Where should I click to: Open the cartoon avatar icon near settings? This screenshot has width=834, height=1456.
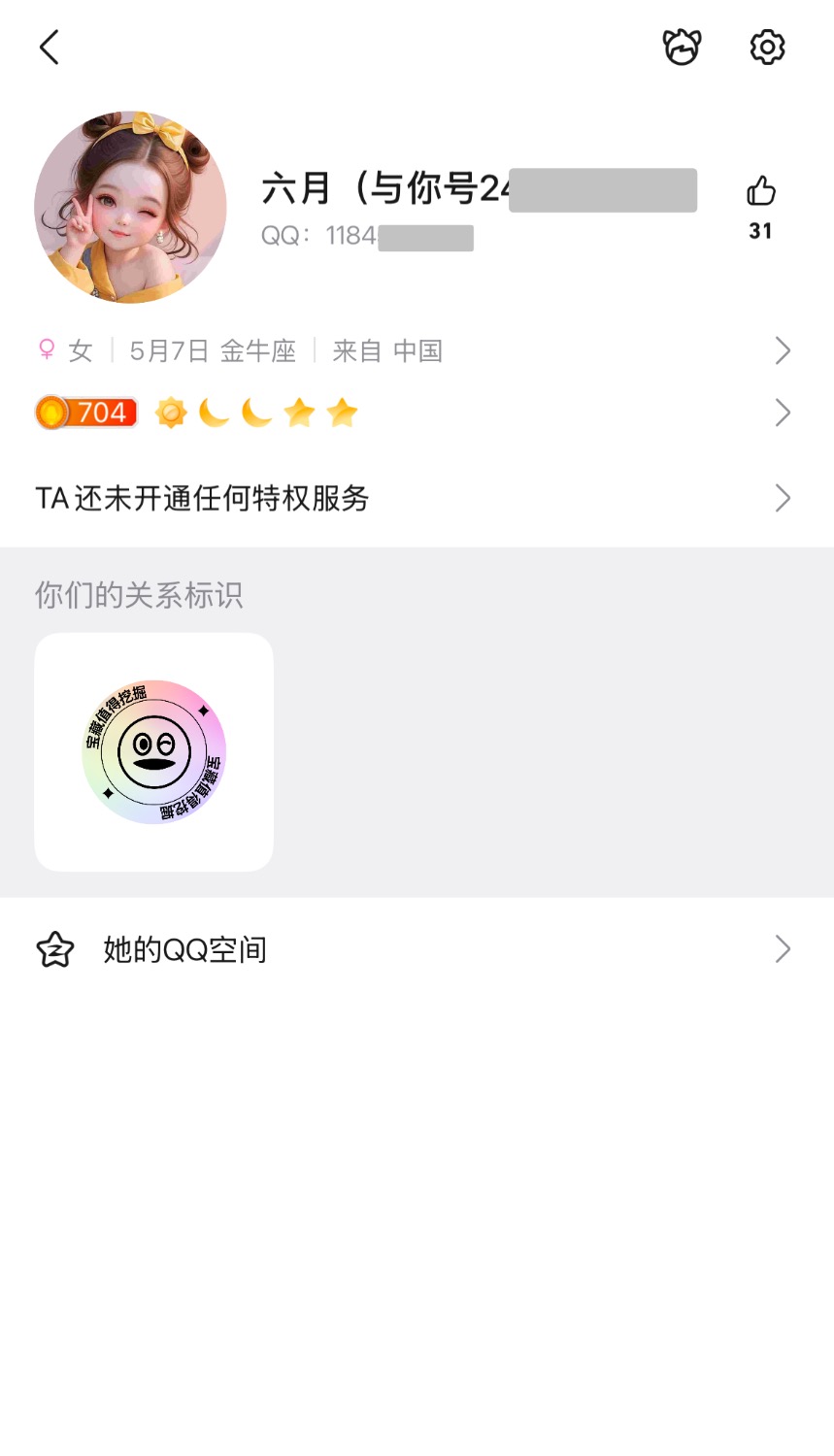click(x=682, y=47)
